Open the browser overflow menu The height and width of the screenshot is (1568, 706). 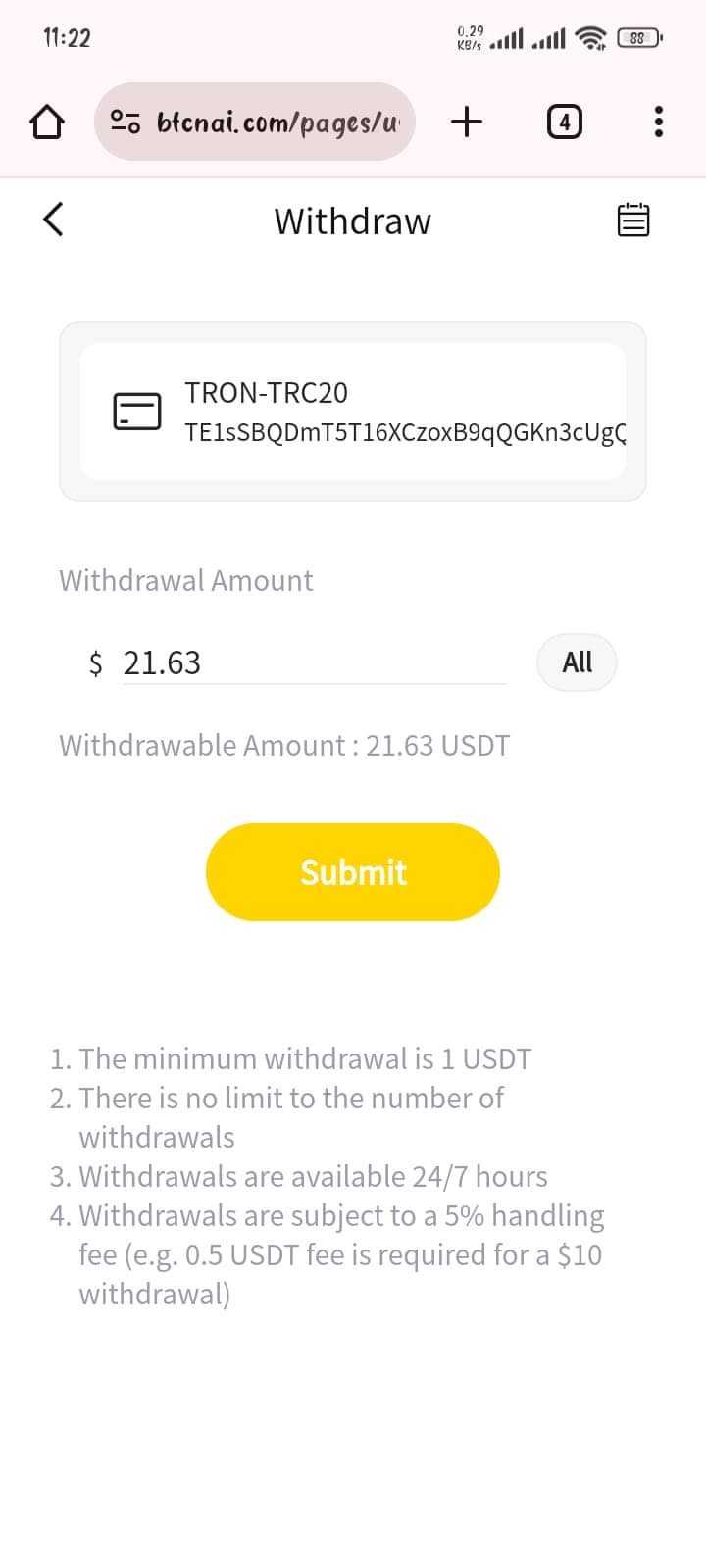pos(658,122)
